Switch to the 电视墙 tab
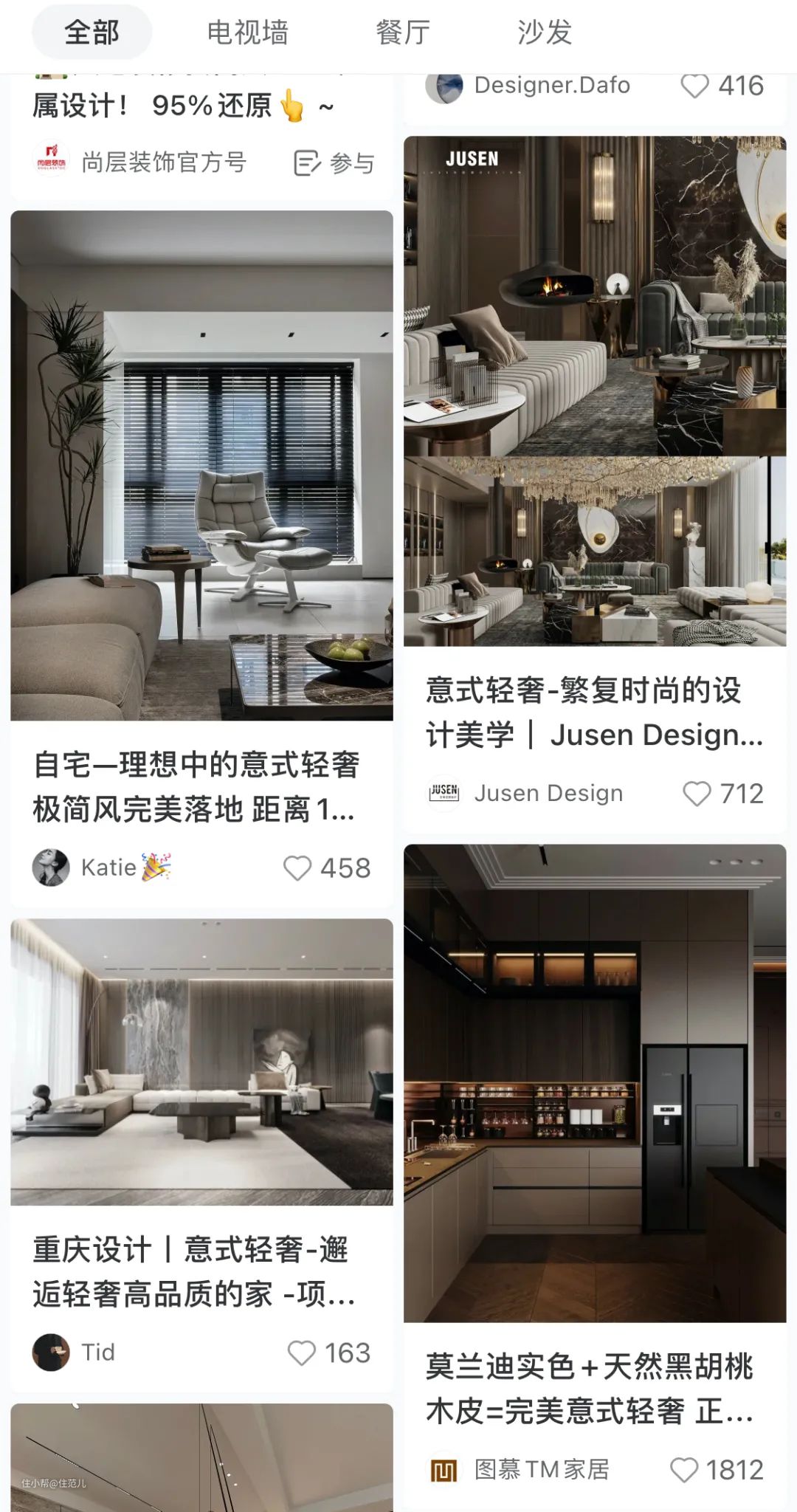 (247, 33)
